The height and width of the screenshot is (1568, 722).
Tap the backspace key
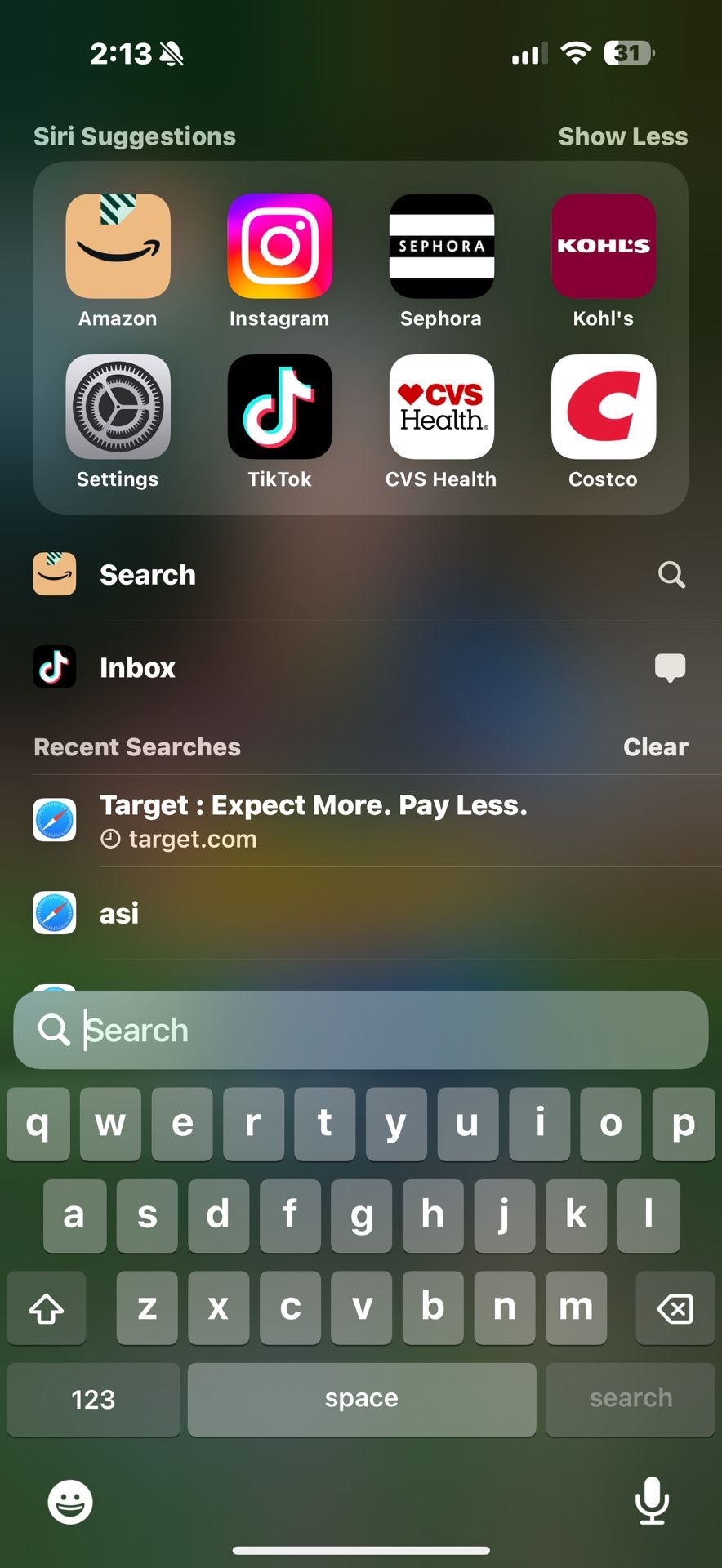[675, 1308]
